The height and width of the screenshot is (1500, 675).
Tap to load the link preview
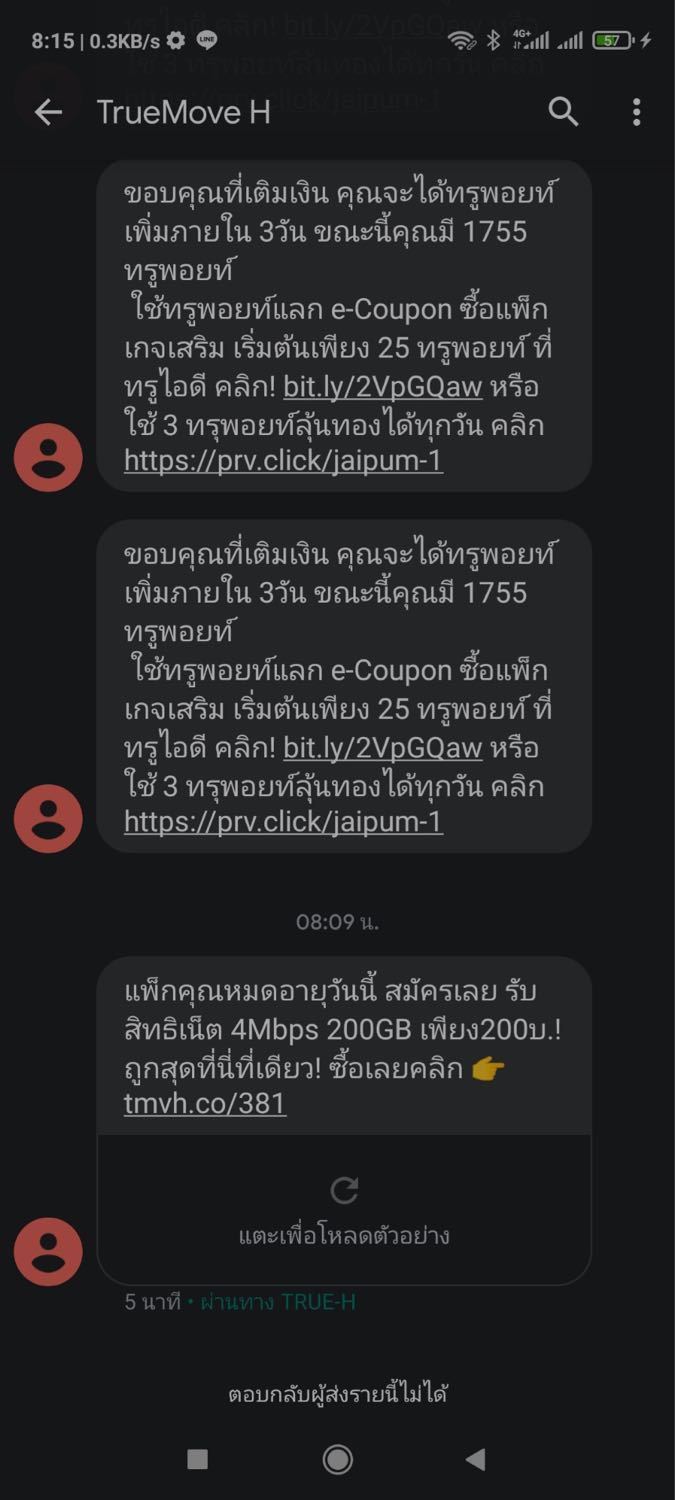pos(344,1209)
